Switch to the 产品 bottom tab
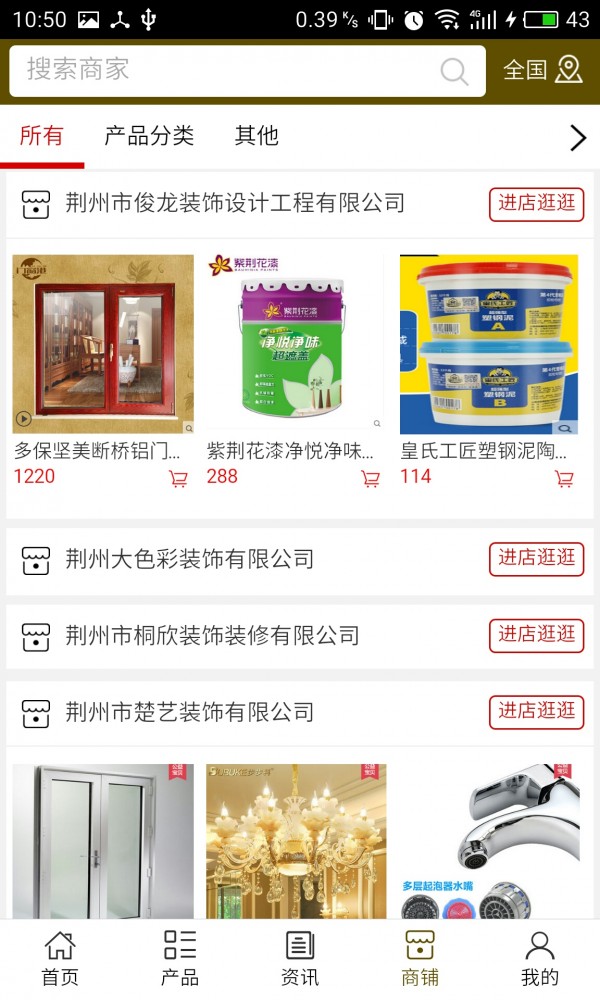The height and width of the screenshot is (1000, 600). pyautogui.click(x=180, y=959)
